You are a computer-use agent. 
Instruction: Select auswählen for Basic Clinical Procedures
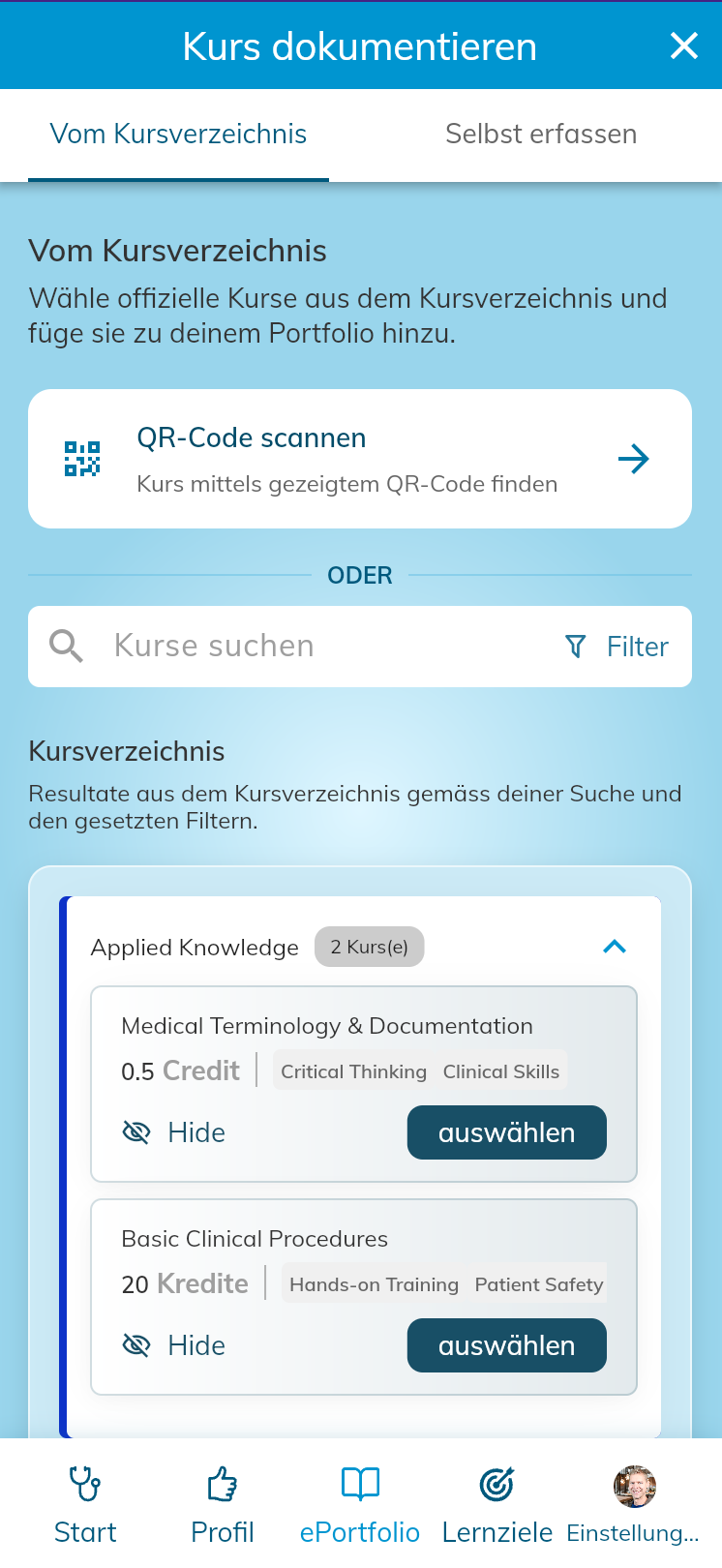point(506,1345)
